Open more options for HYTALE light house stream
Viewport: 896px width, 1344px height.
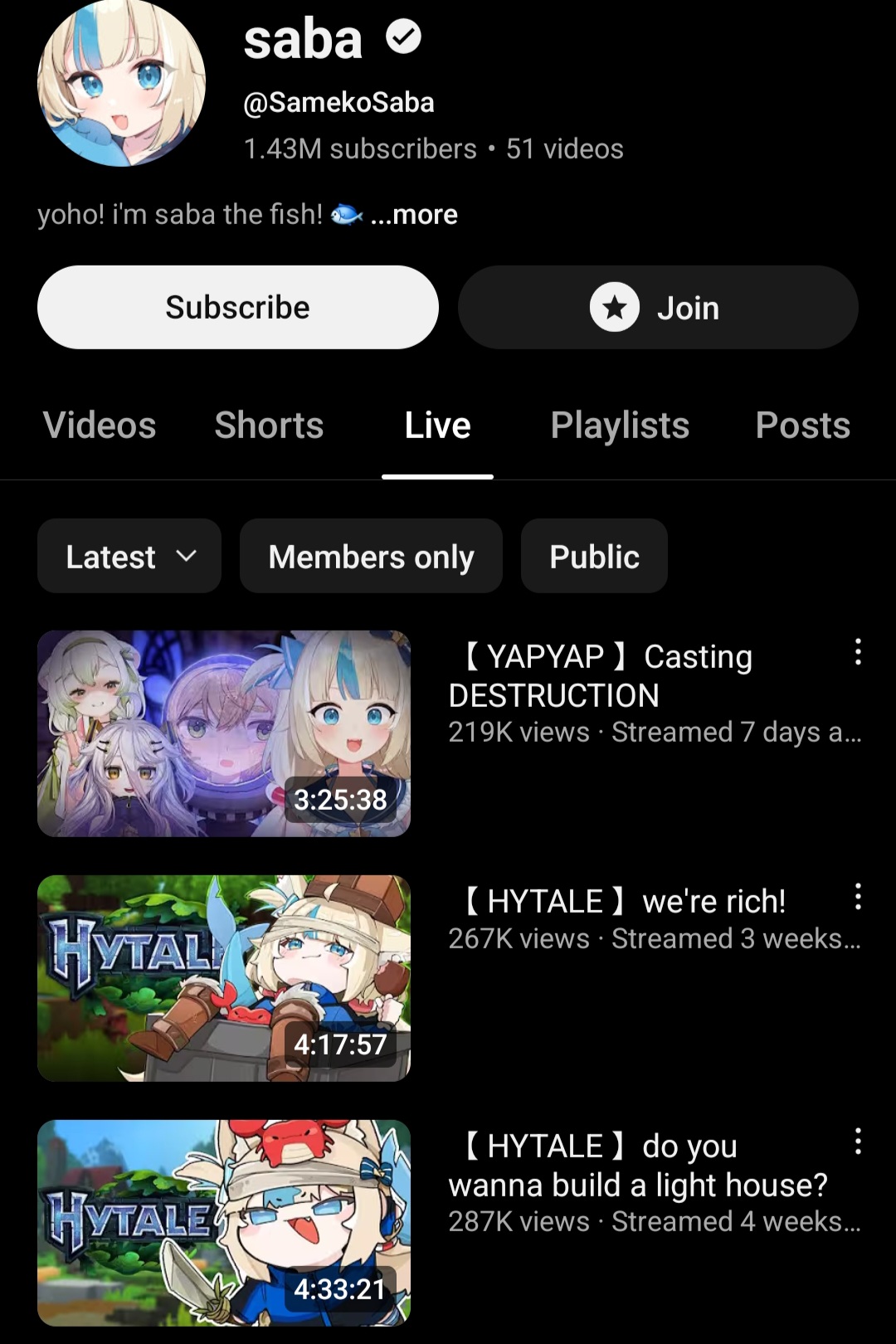[x=858, y=1142]
